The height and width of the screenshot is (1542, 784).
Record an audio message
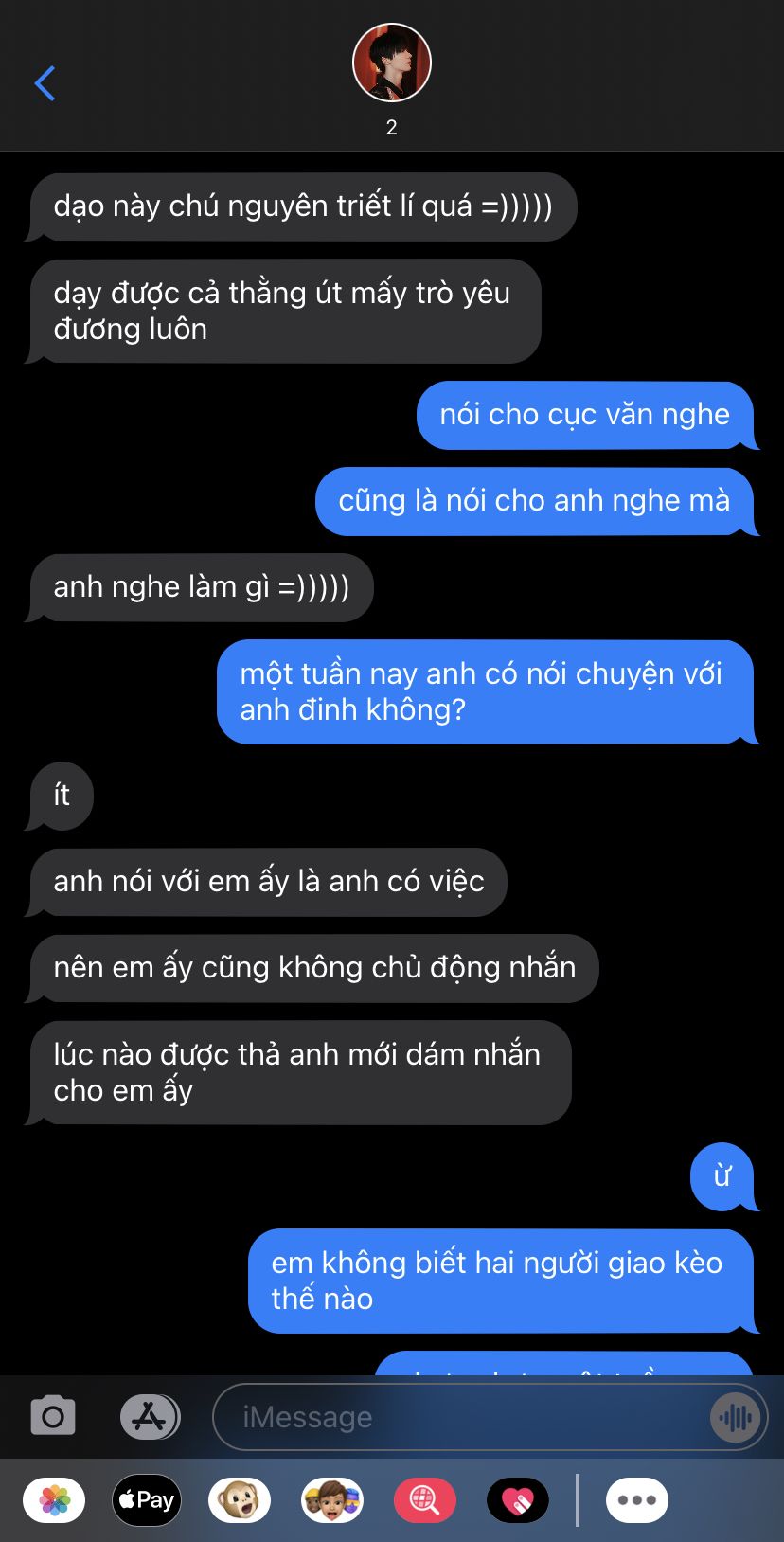coord(735,1417)
